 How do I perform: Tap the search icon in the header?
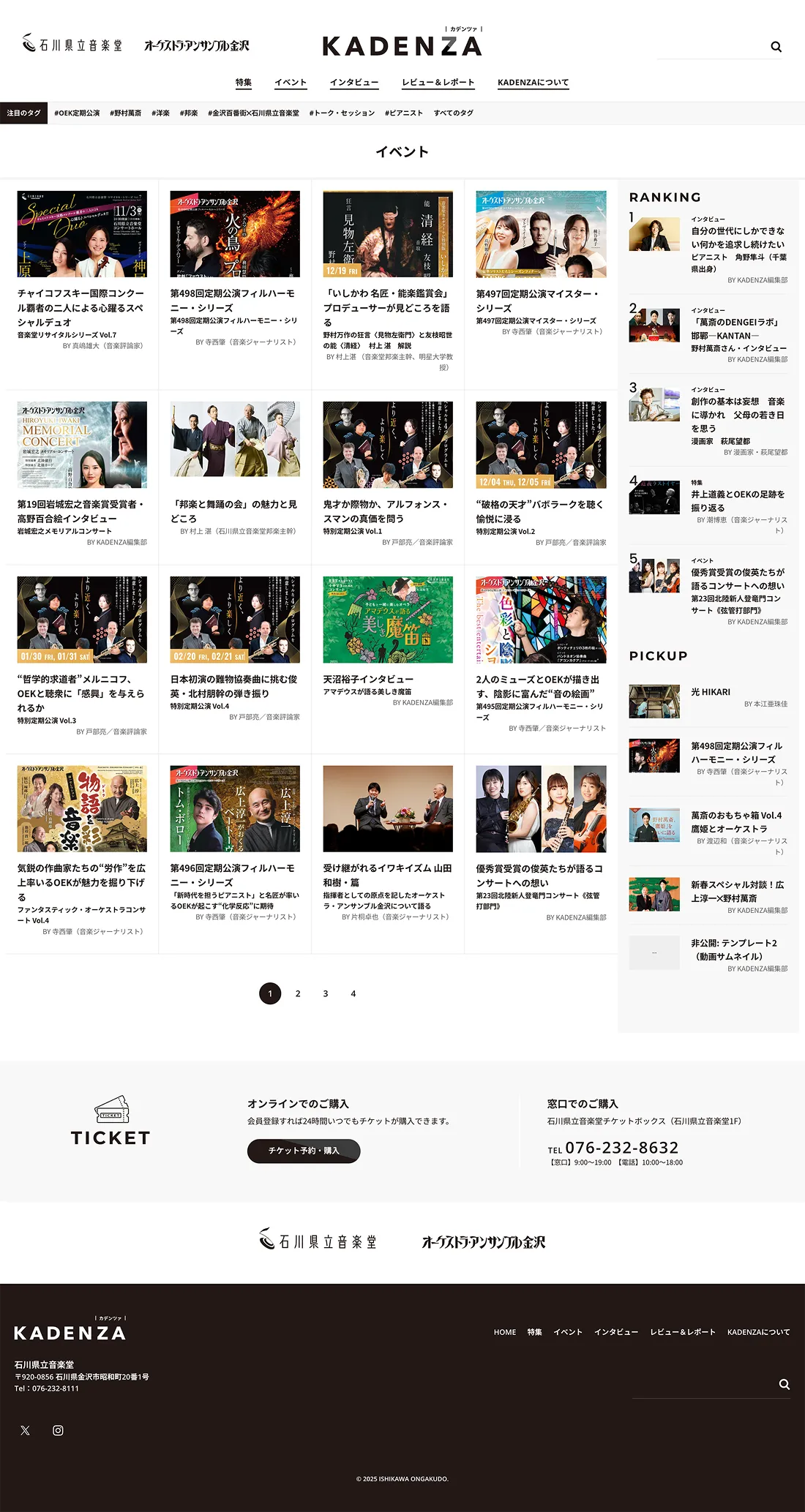[776, 48]
